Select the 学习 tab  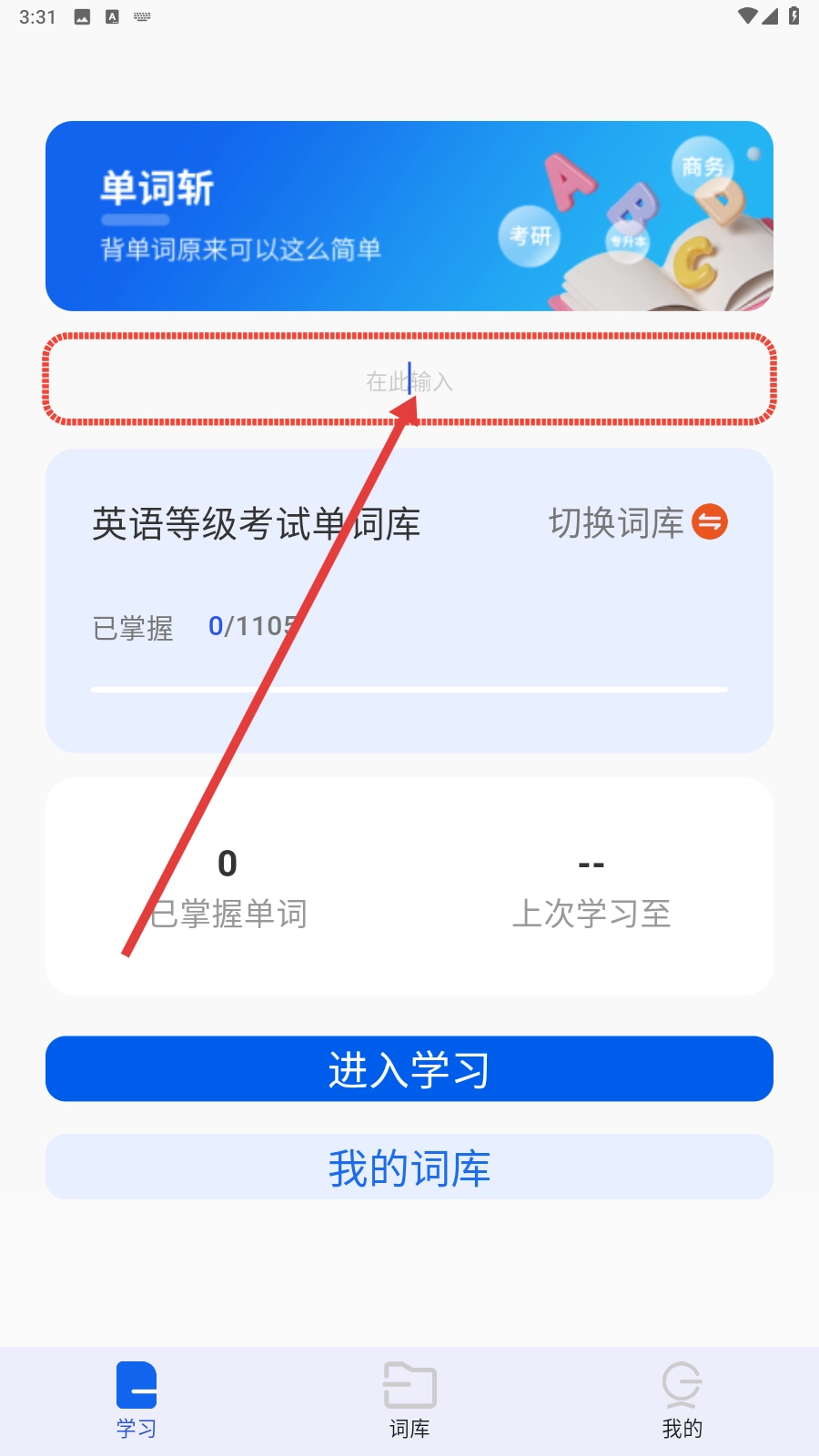(136, 1401)
